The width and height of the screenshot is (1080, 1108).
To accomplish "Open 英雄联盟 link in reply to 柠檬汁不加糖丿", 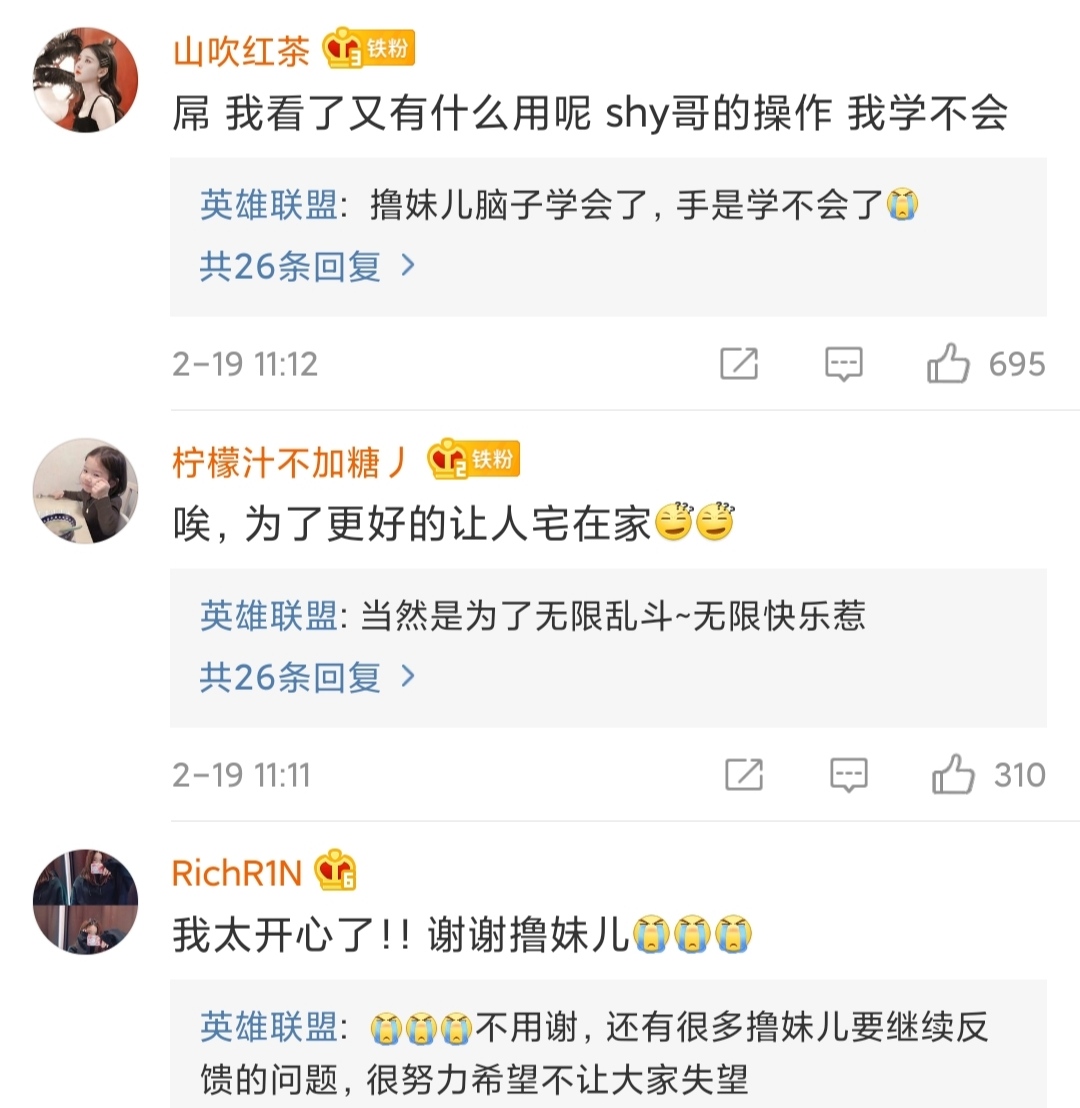I will 268,617.
